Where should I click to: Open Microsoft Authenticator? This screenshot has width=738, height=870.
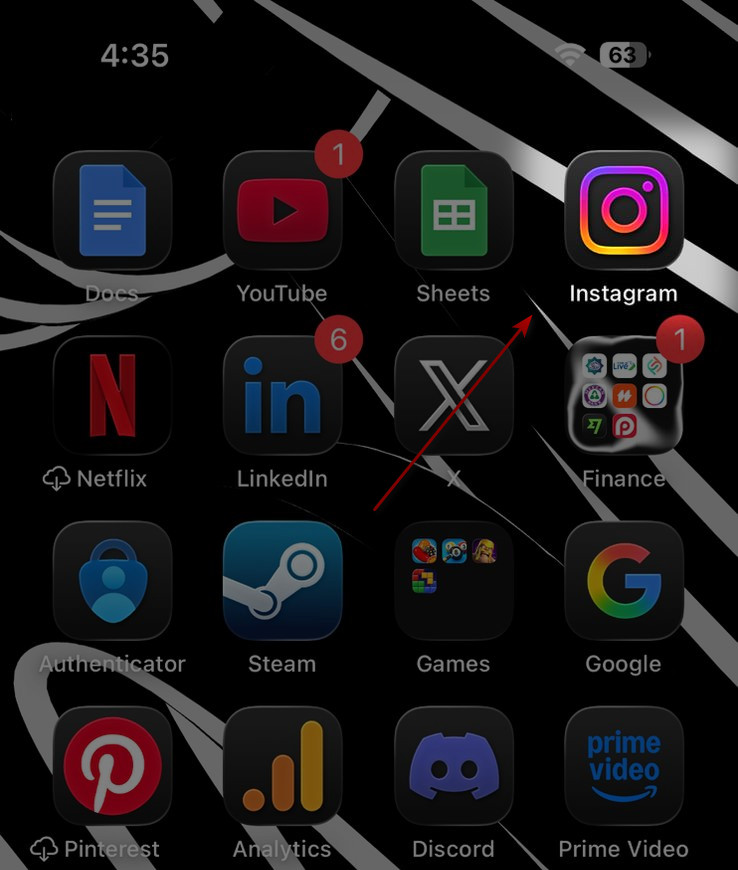pos(112,582)
